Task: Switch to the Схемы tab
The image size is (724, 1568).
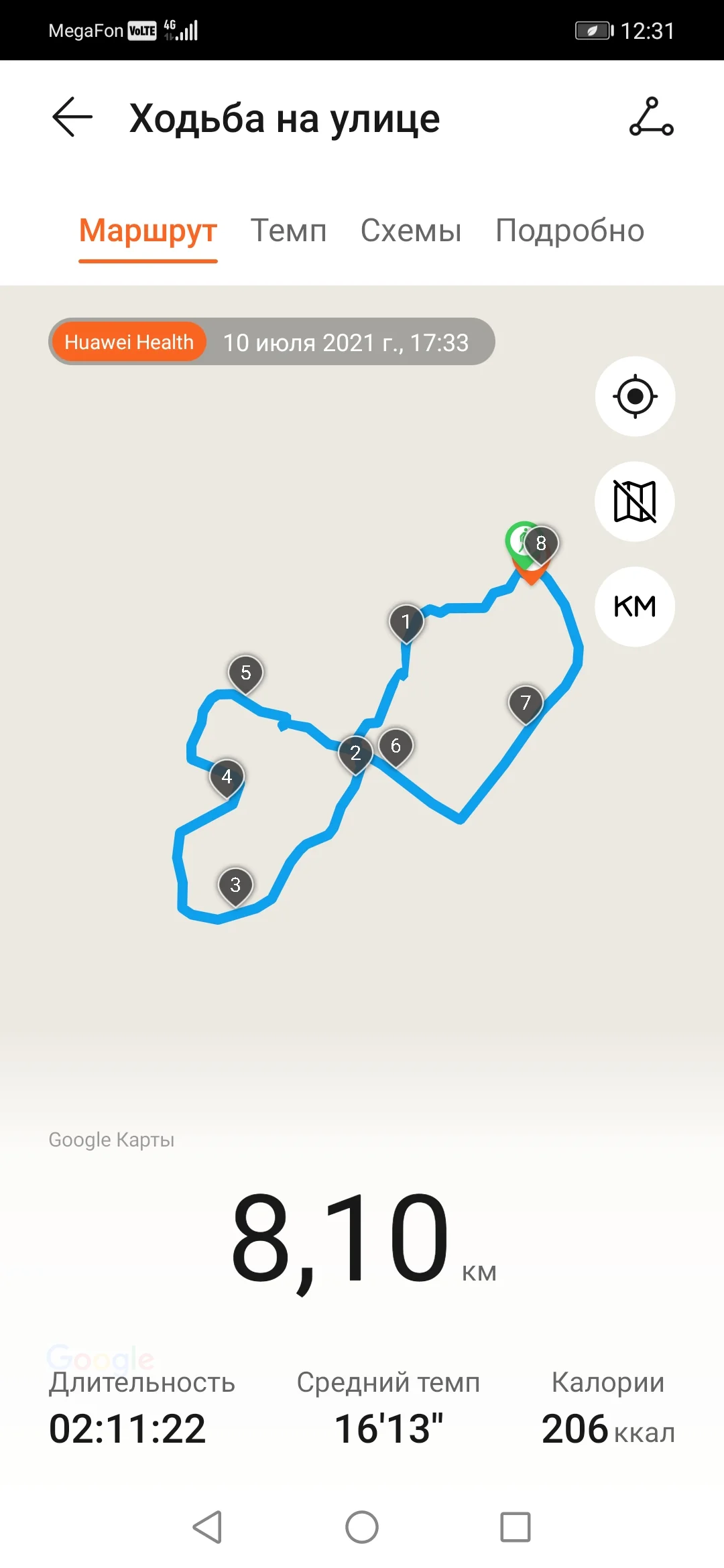Action: click(x=411, y=231)
